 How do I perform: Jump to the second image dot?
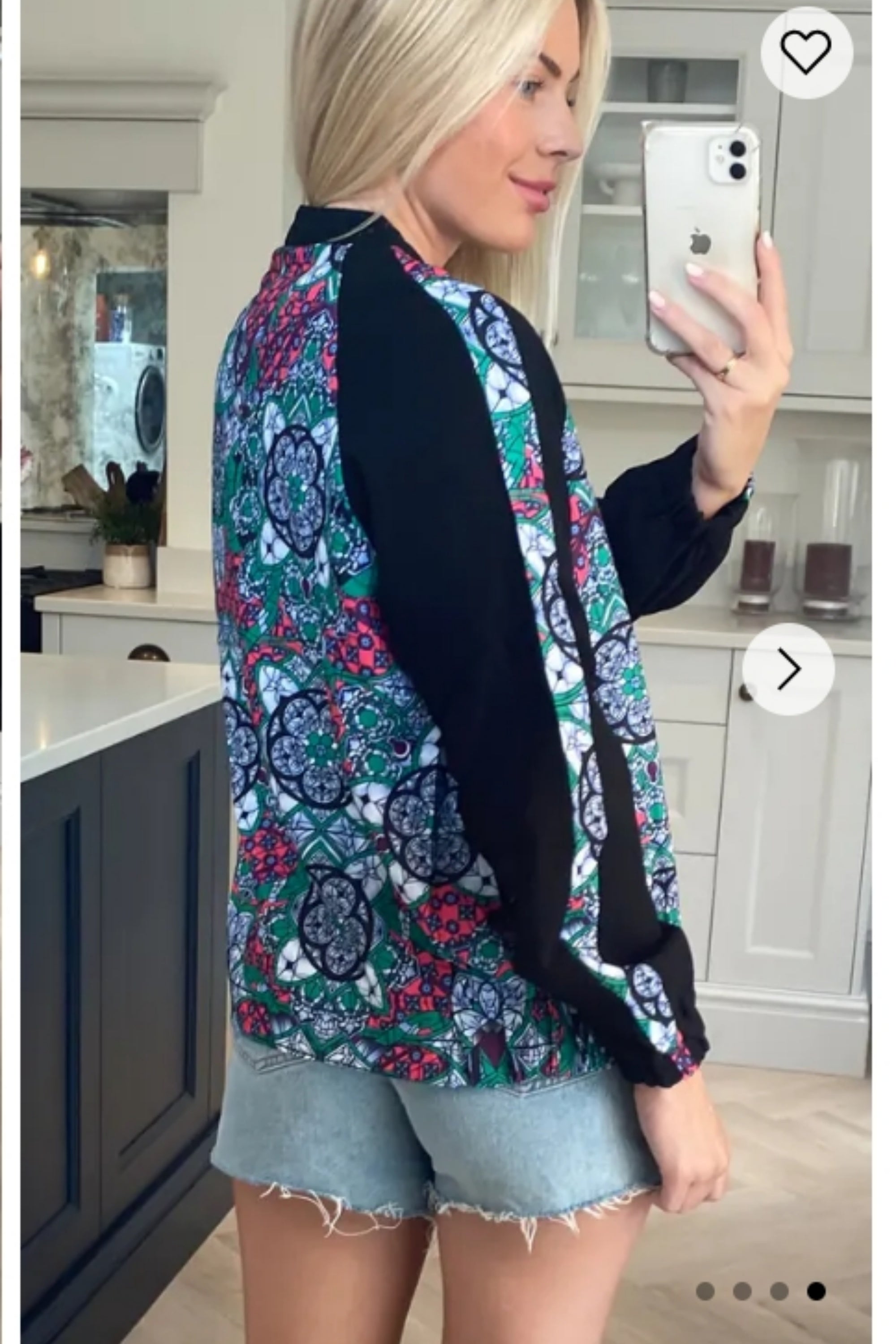pos(742,1292)
